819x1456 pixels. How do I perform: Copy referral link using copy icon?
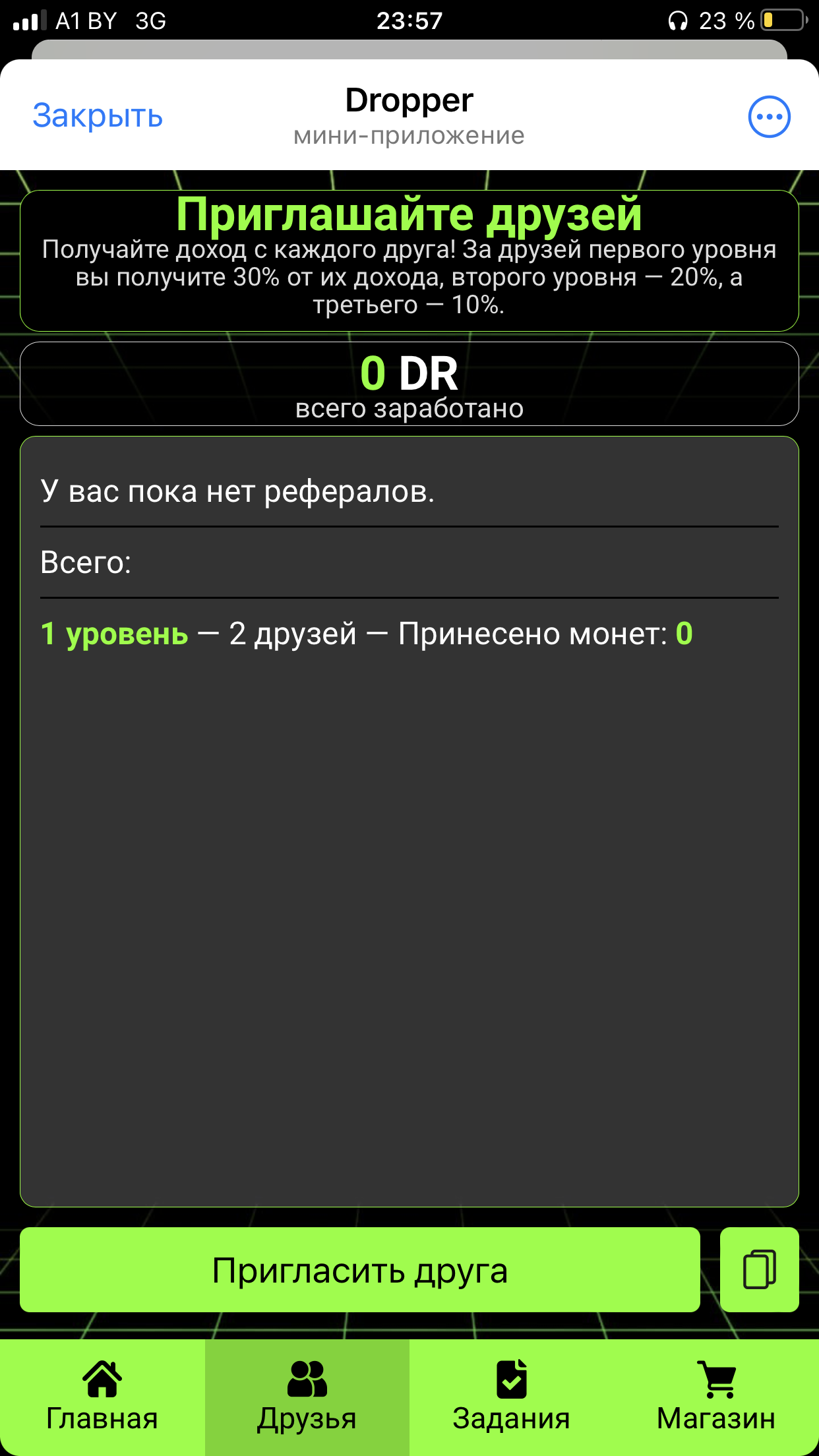(759, 1269)
